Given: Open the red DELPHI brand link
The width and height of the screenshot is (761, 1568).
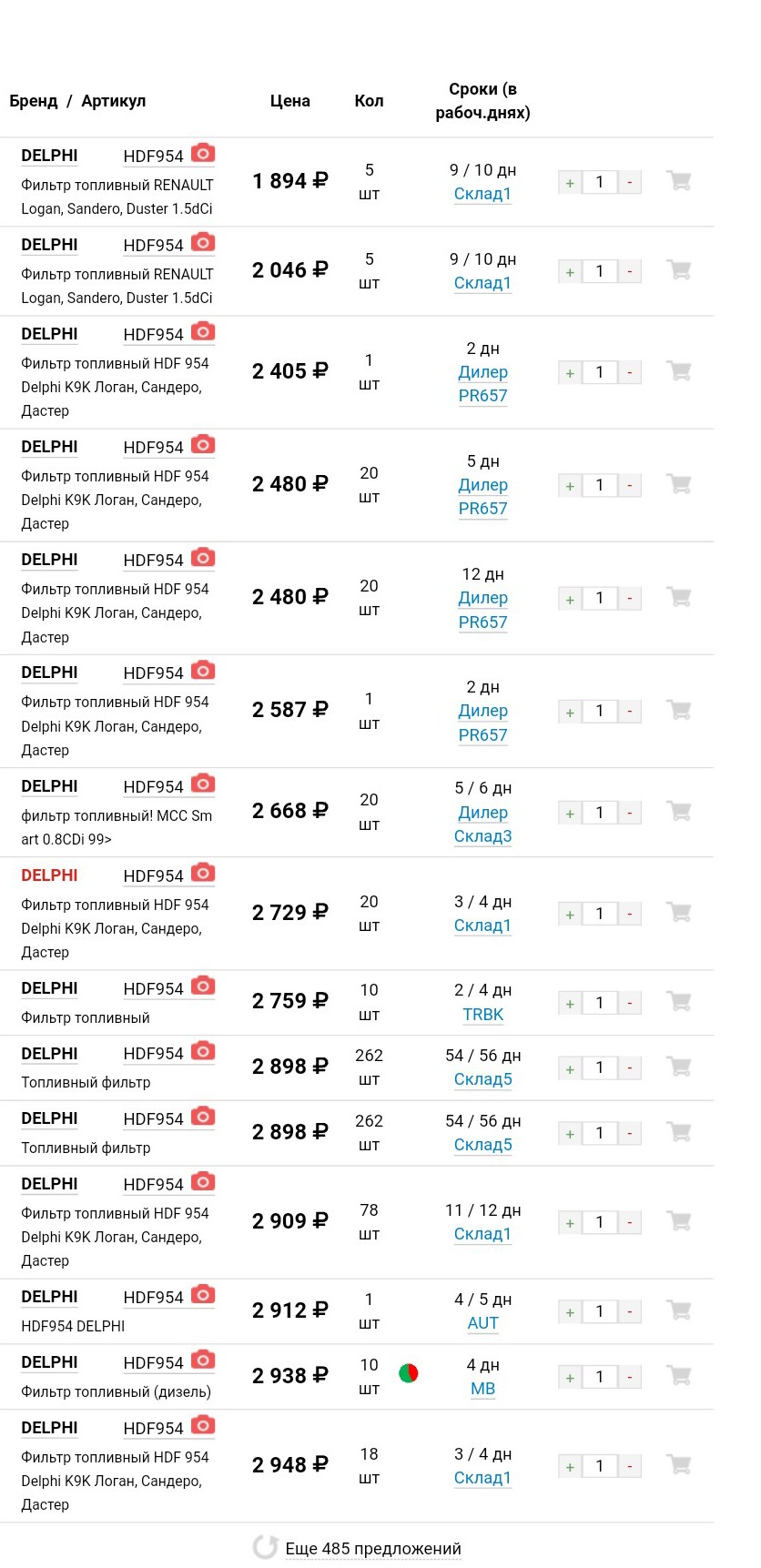Looking at the screenshot, I should click(x=49, y=875).
